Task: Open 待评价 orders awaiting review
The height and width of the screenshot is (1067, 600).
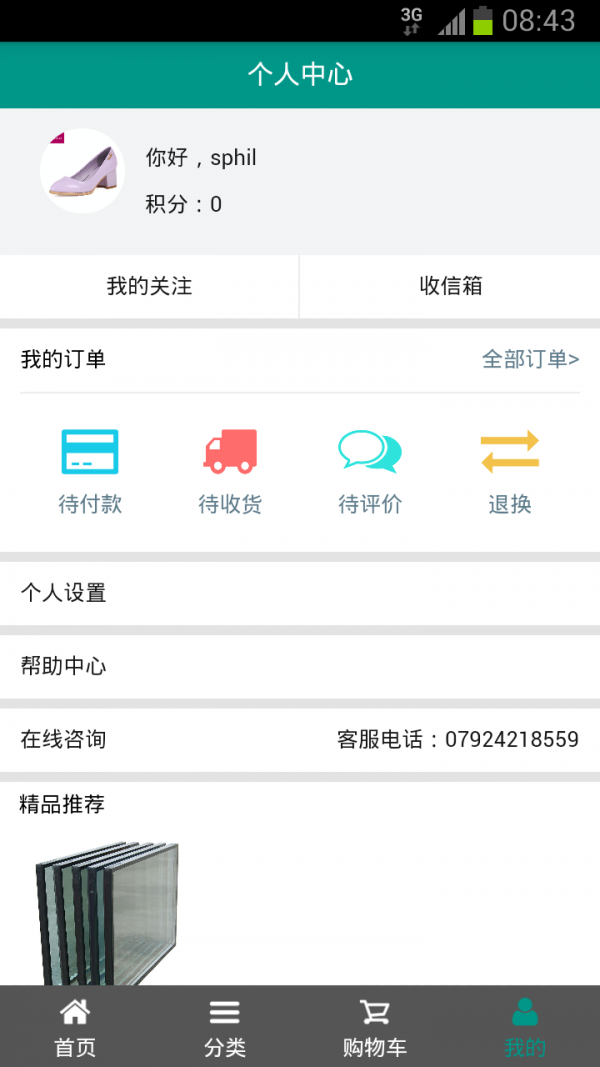Action: click(370, 472)
